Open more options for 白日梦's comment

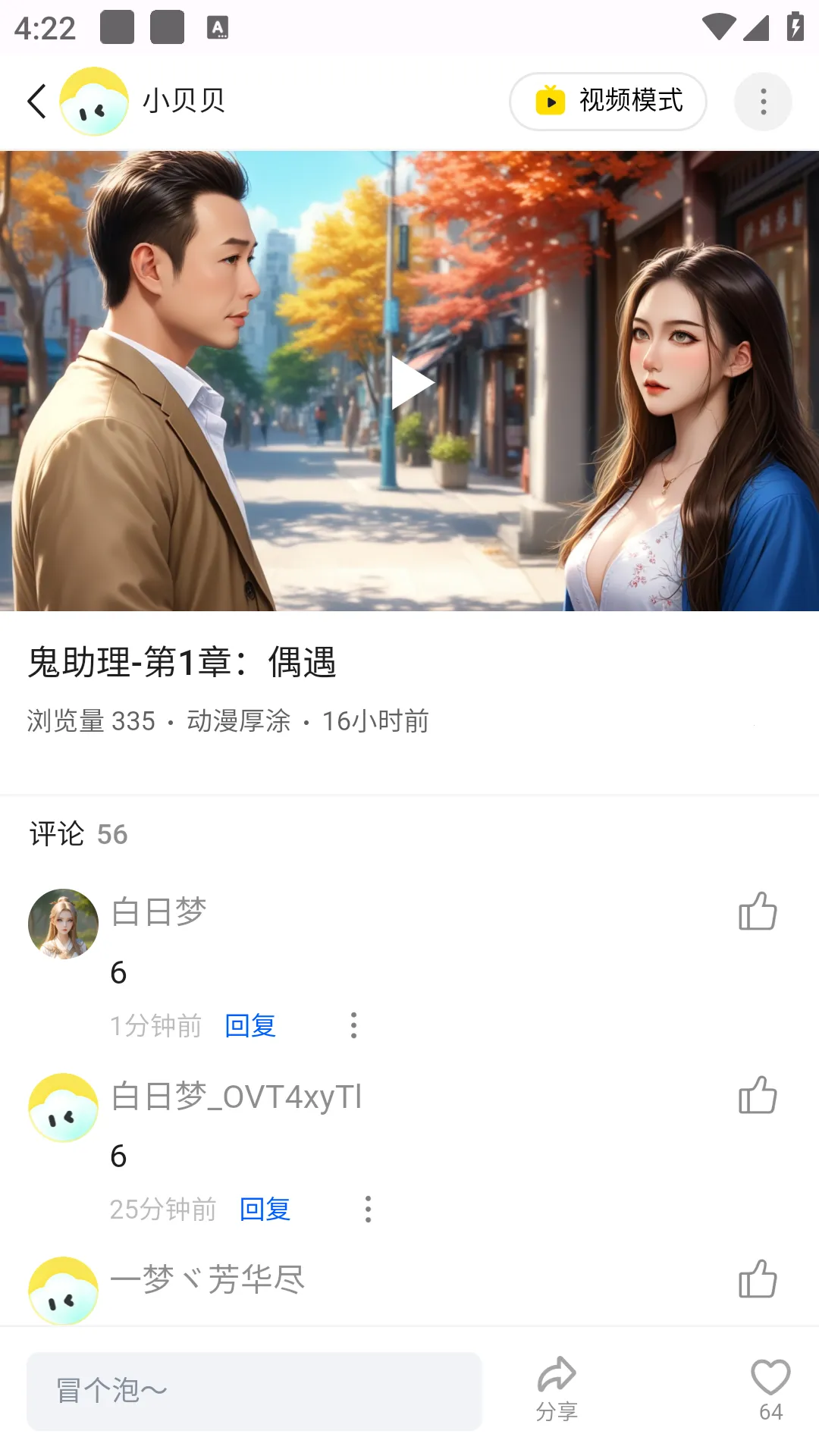(353, 1025)
